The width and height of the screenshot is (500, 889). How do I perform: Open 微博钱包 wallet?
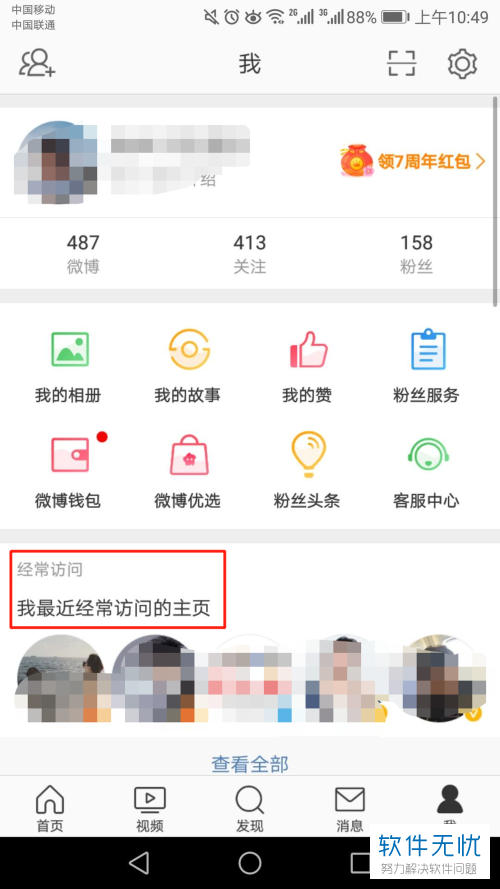coord(69,471)
